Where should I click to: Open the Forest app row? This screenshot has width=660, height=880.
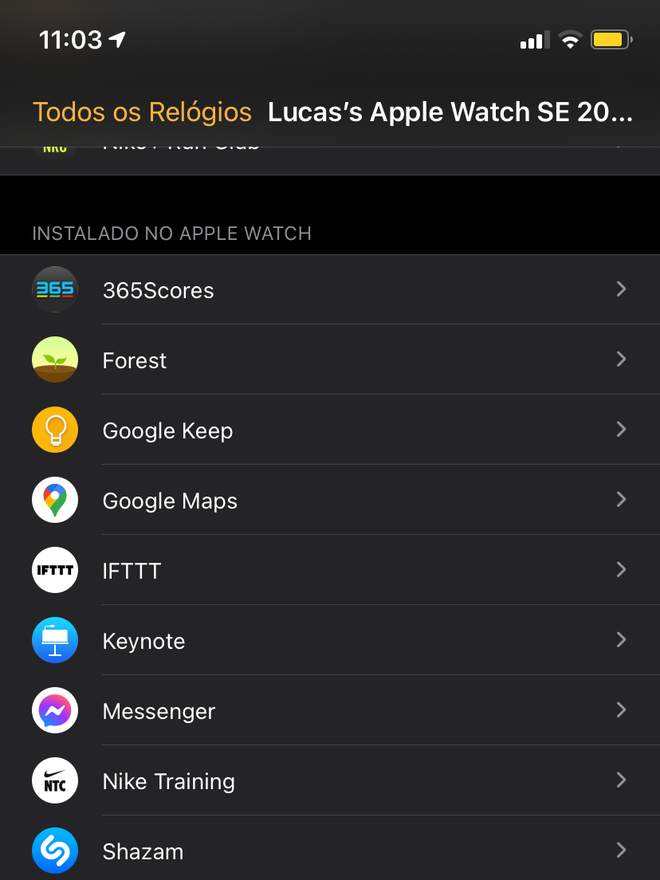pos(330,360)
